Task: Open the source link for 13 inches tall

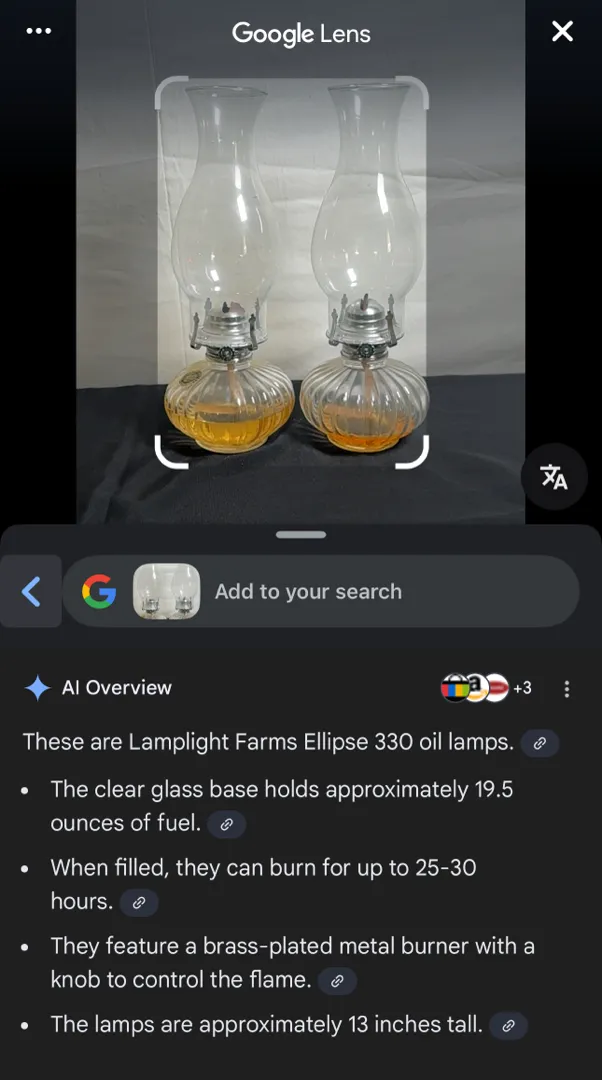Action: click(x=508, y=1026)
